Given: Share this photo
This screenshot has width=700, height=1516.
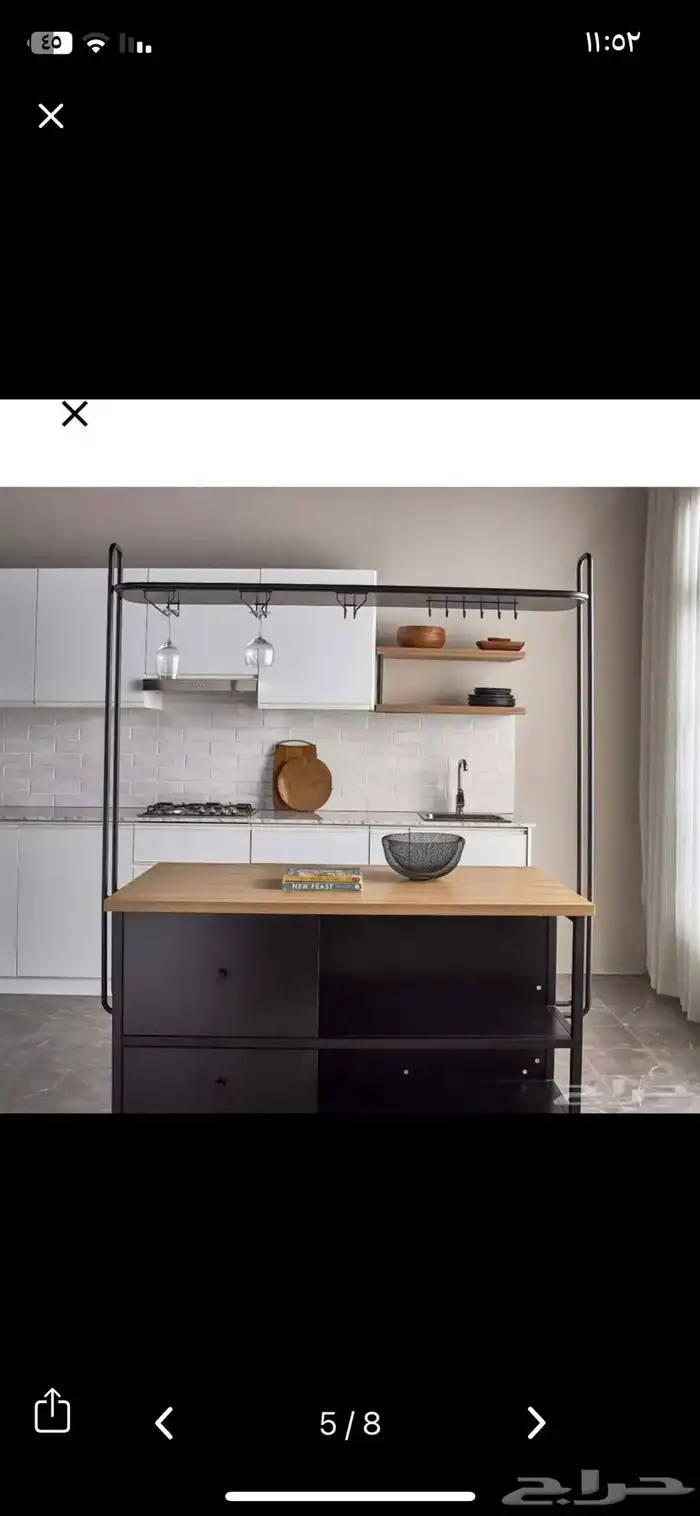Looking at the screenshot, I should point(53,1411).
